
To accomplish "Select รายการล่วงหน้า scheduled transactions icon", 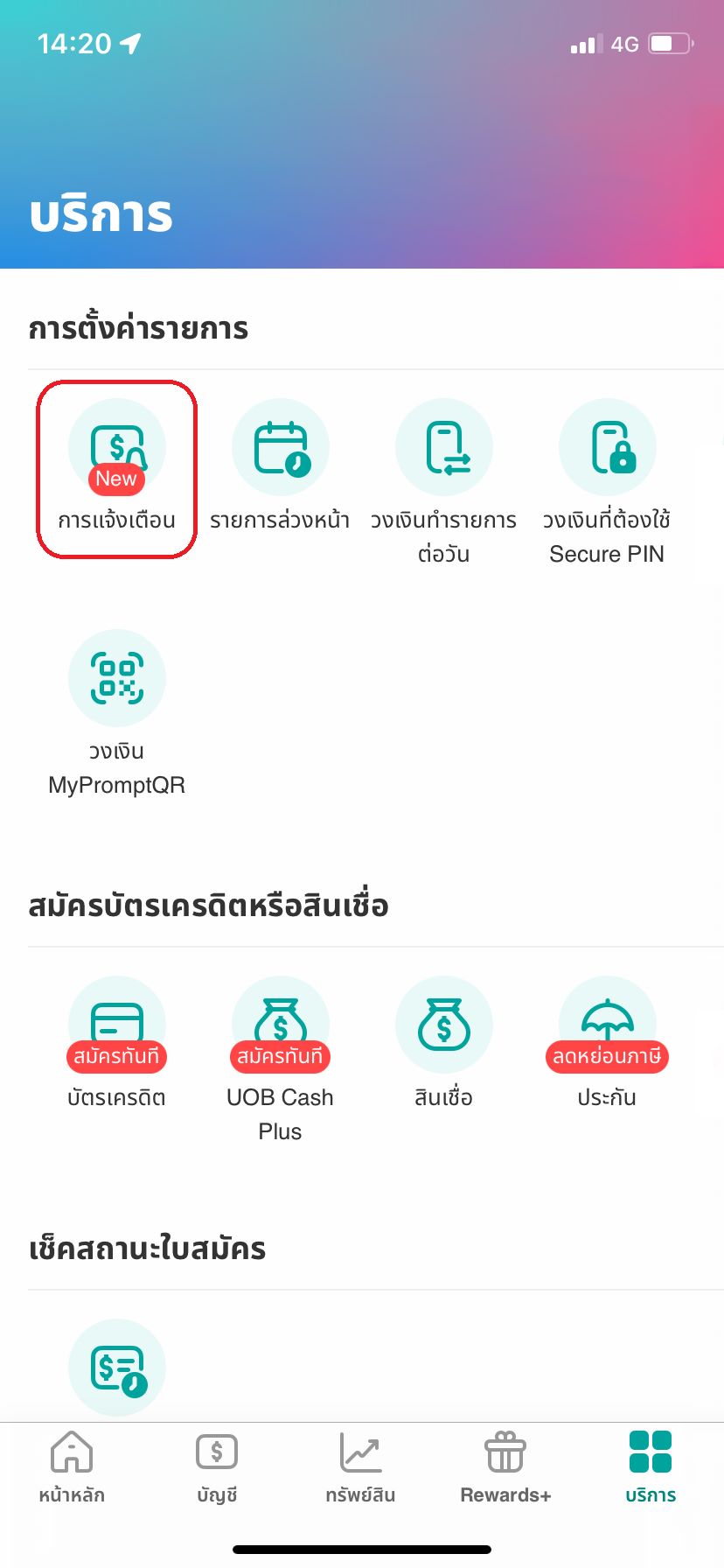I will [x=281, y=446].
